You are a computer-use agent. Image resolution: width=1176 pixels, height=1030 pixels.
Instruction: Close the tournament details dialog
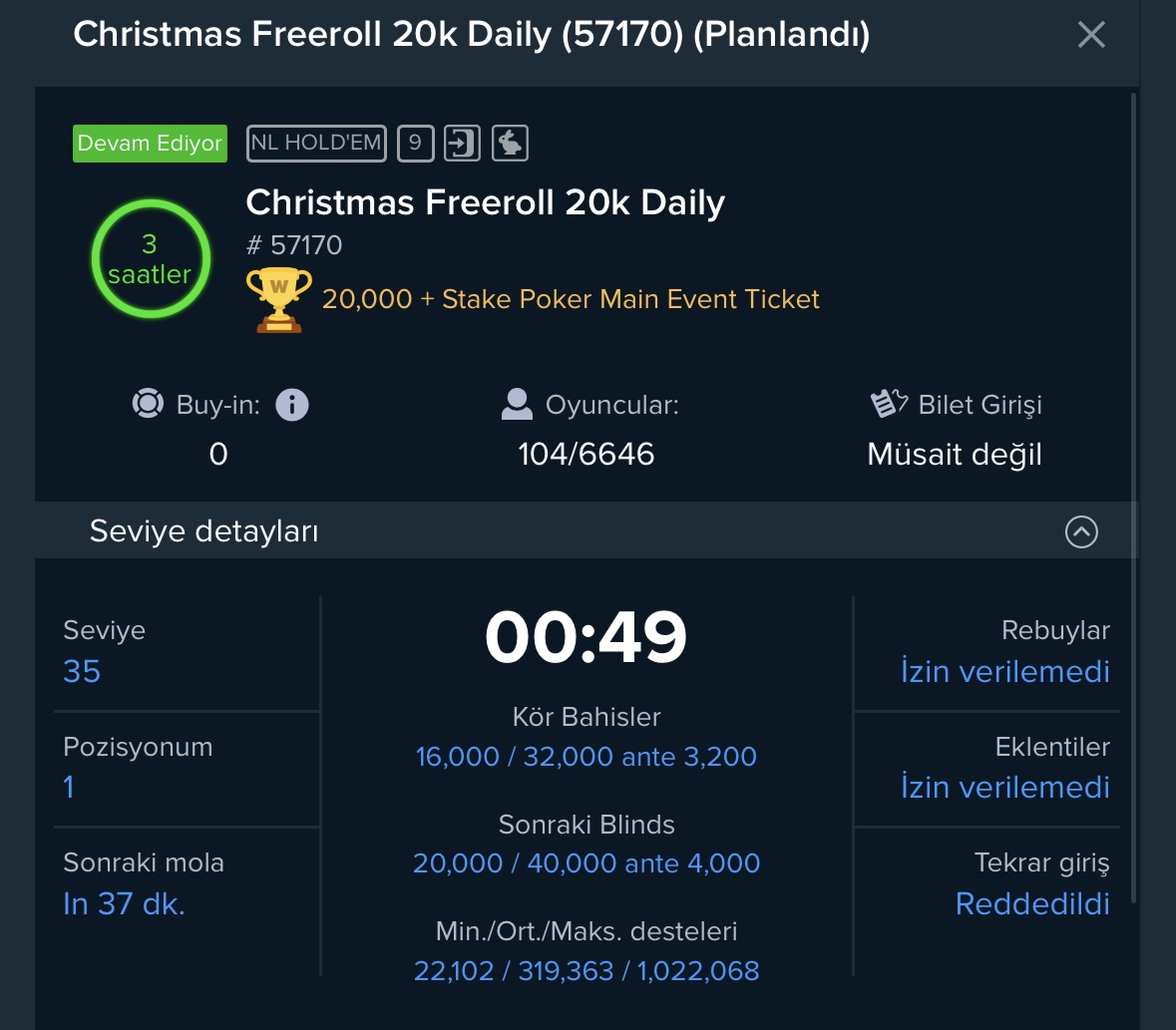point(1091,35)
